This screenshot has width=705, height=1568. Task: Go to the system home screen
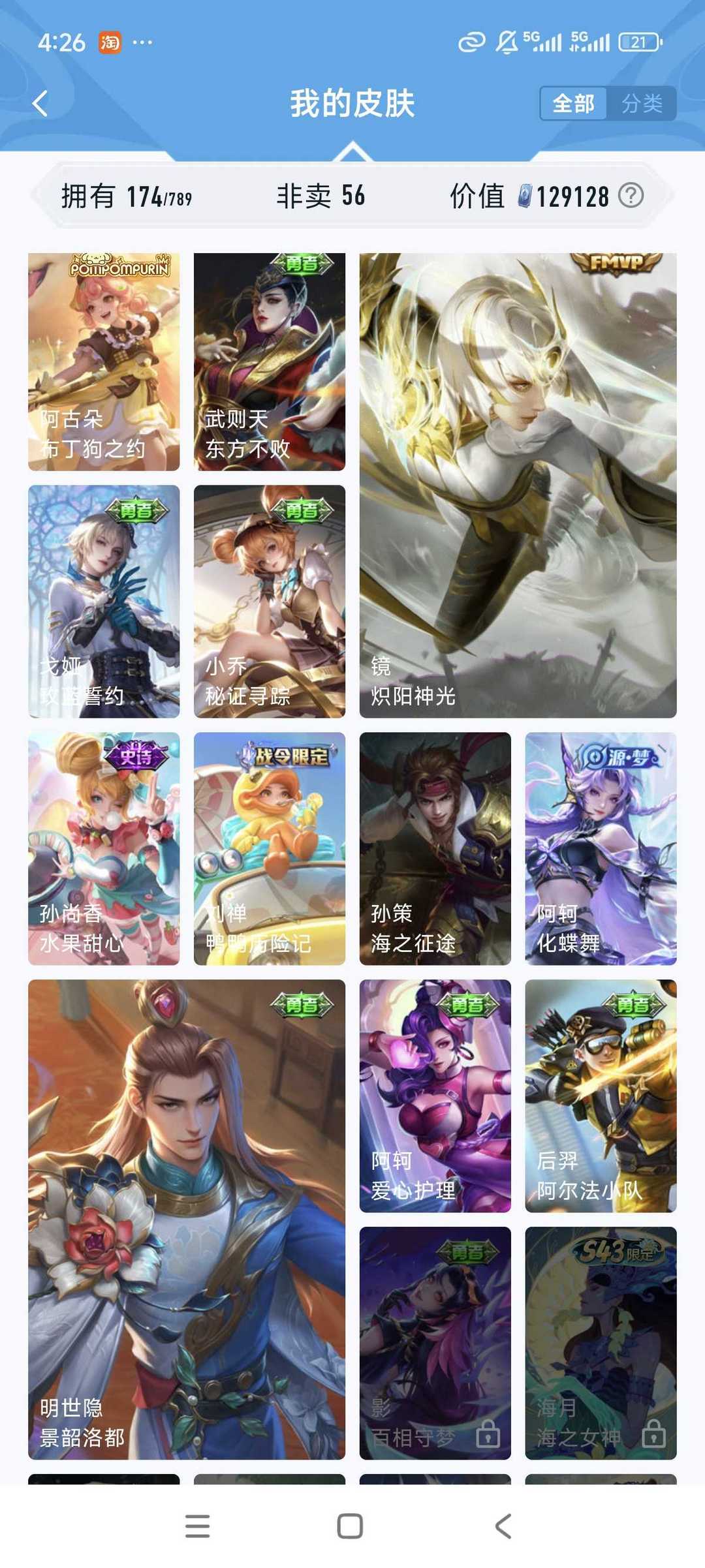coord(350,1526)
